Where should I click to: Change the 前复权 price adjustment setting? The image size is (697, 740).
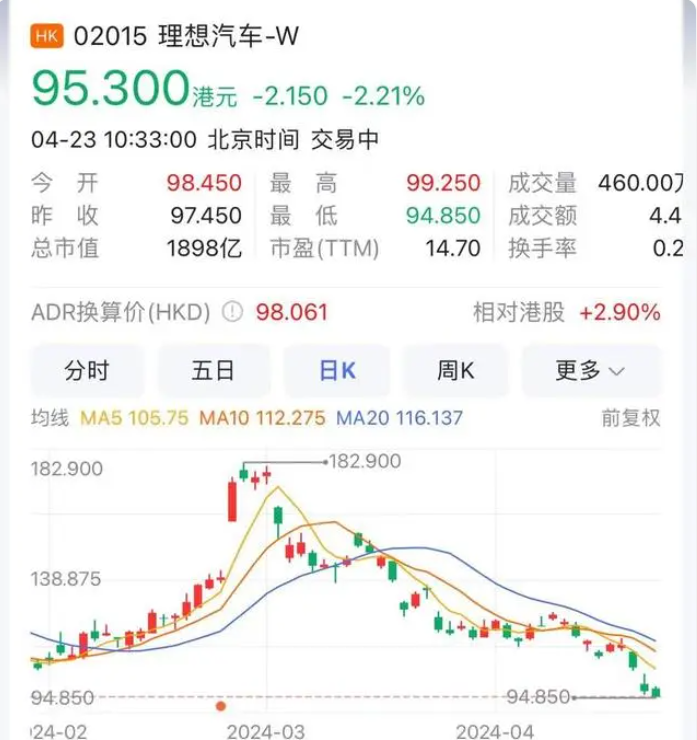pyautogui.click(x=630, y=419)
